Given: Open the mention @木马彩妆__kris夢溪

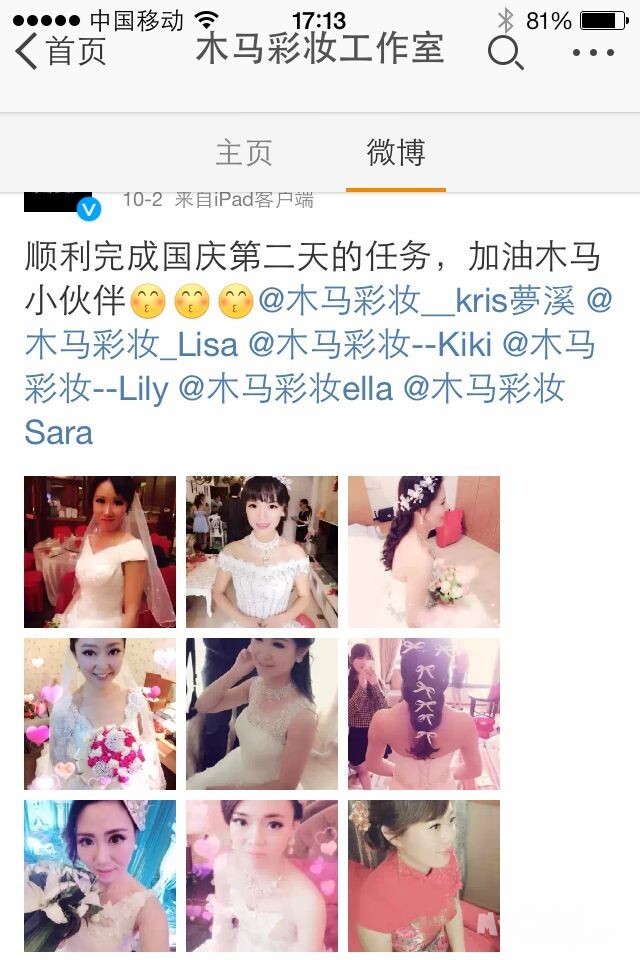Looking at the screenshot, I should tap(416, 301).
